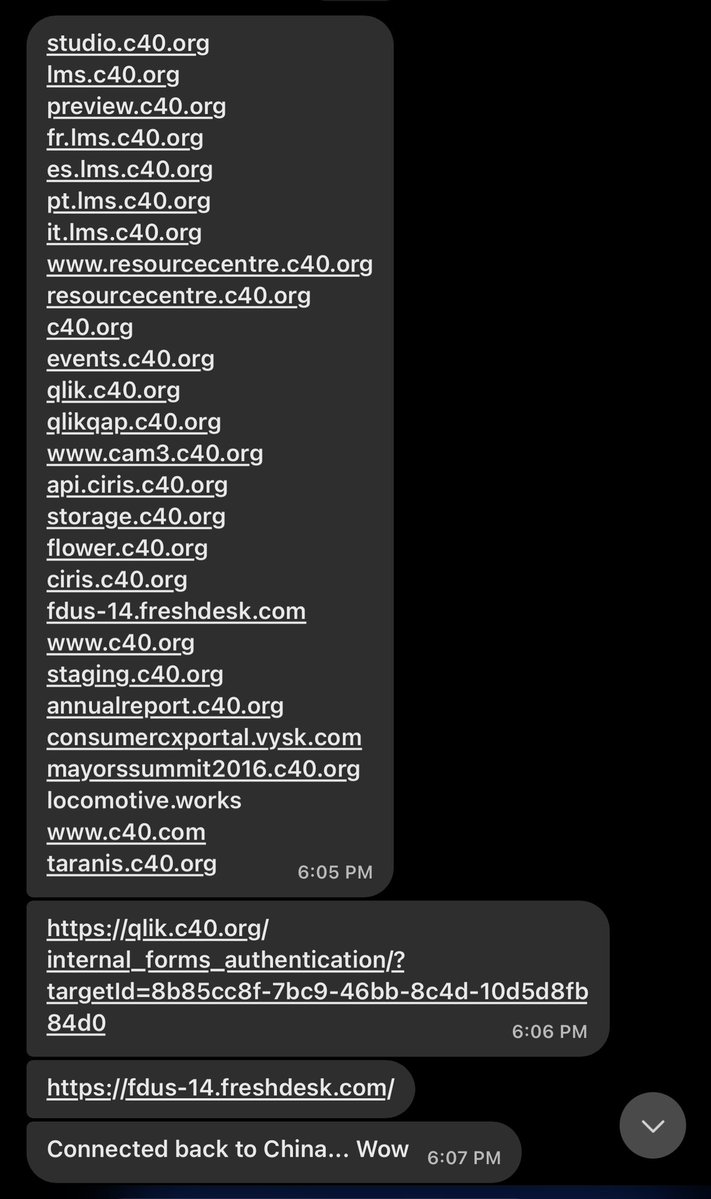Open qlikqap.c40.org link
The image size is (711, 1199).
pyautogui.click(x=134, y=422)
